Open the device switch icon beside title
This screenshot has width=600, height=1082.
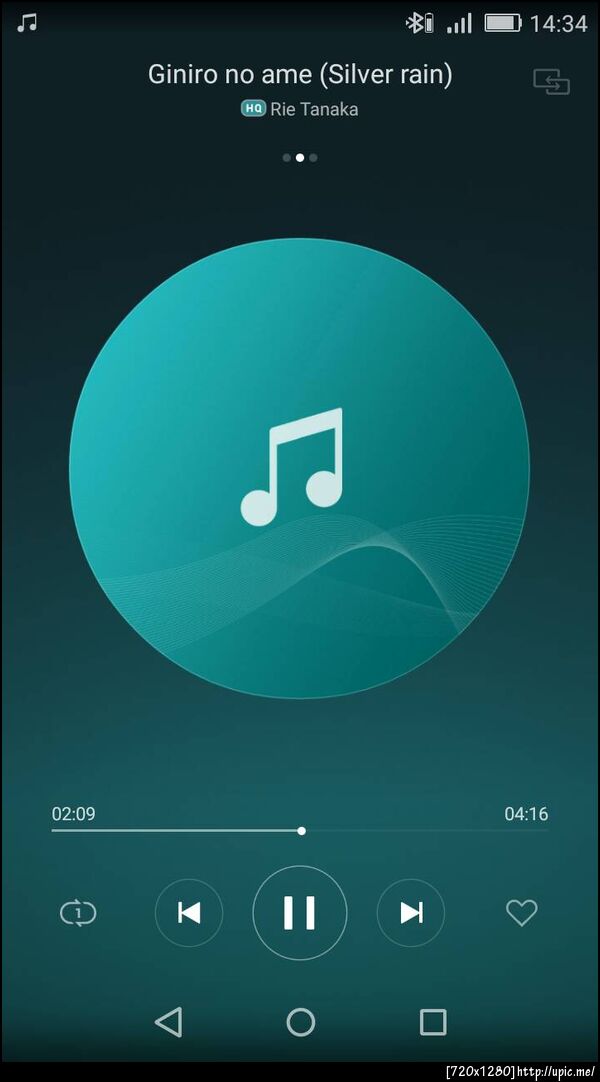click(551, 81)
